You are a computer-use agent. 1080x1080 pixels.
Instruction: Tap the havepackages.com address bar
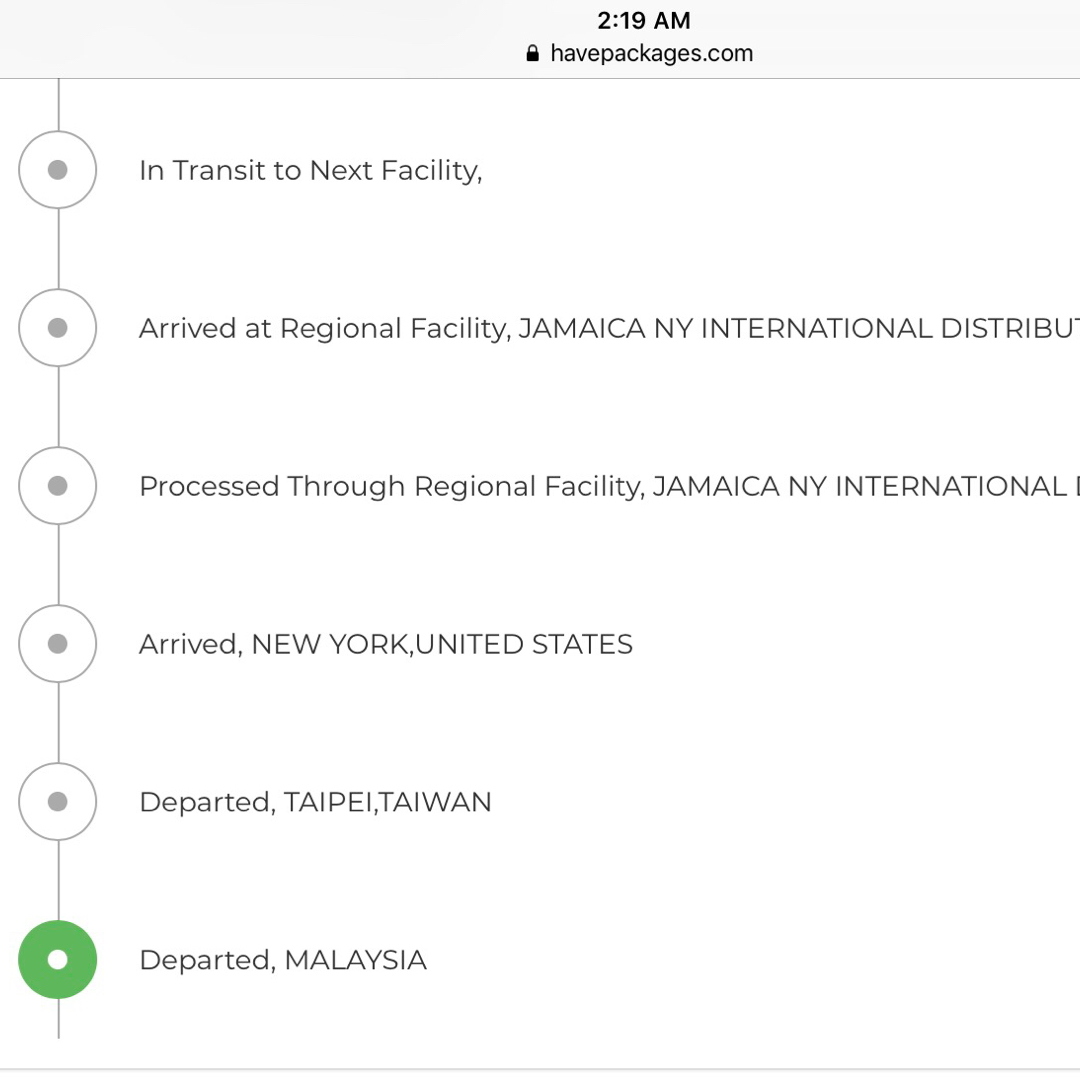[640, 53]
